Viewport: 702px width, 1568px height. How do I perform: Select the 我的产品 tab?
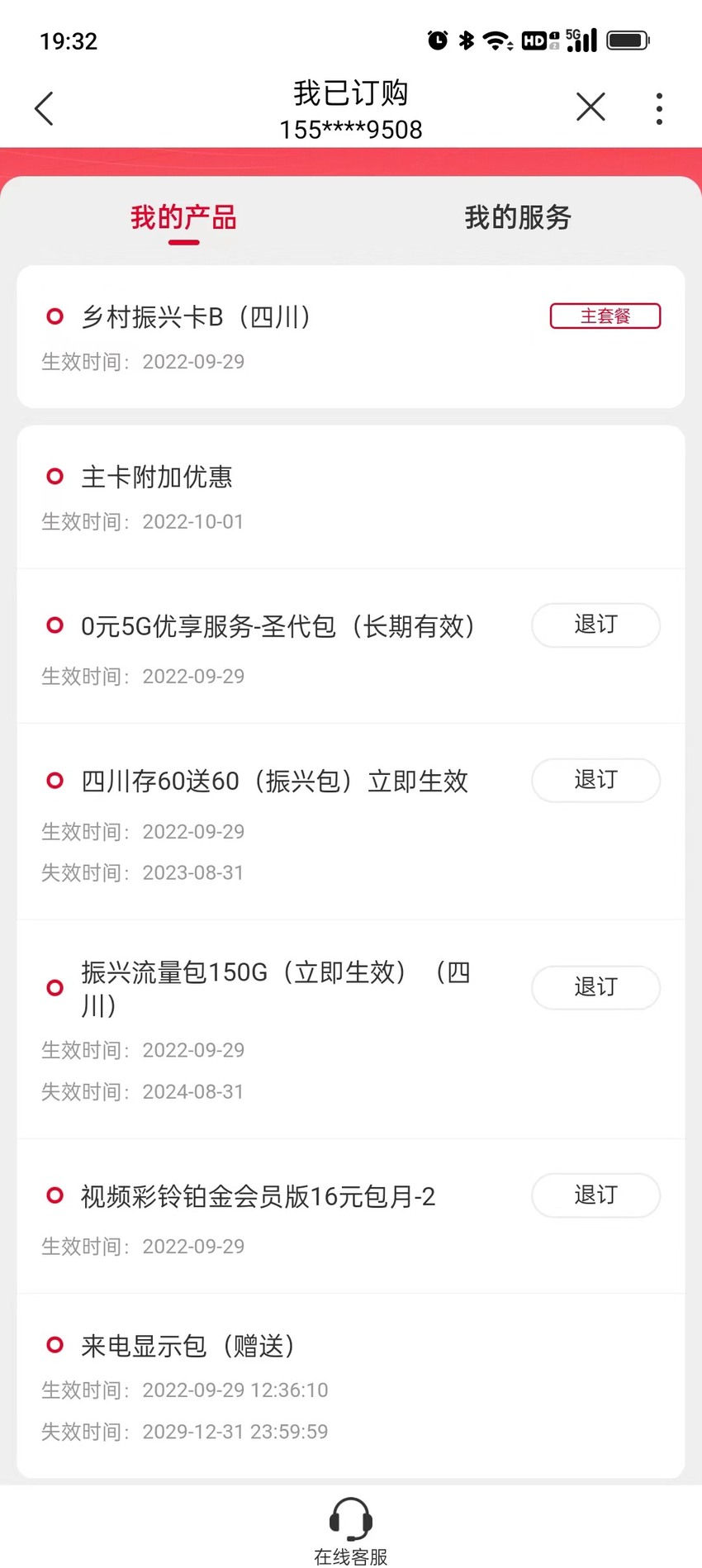pos(183,217)
